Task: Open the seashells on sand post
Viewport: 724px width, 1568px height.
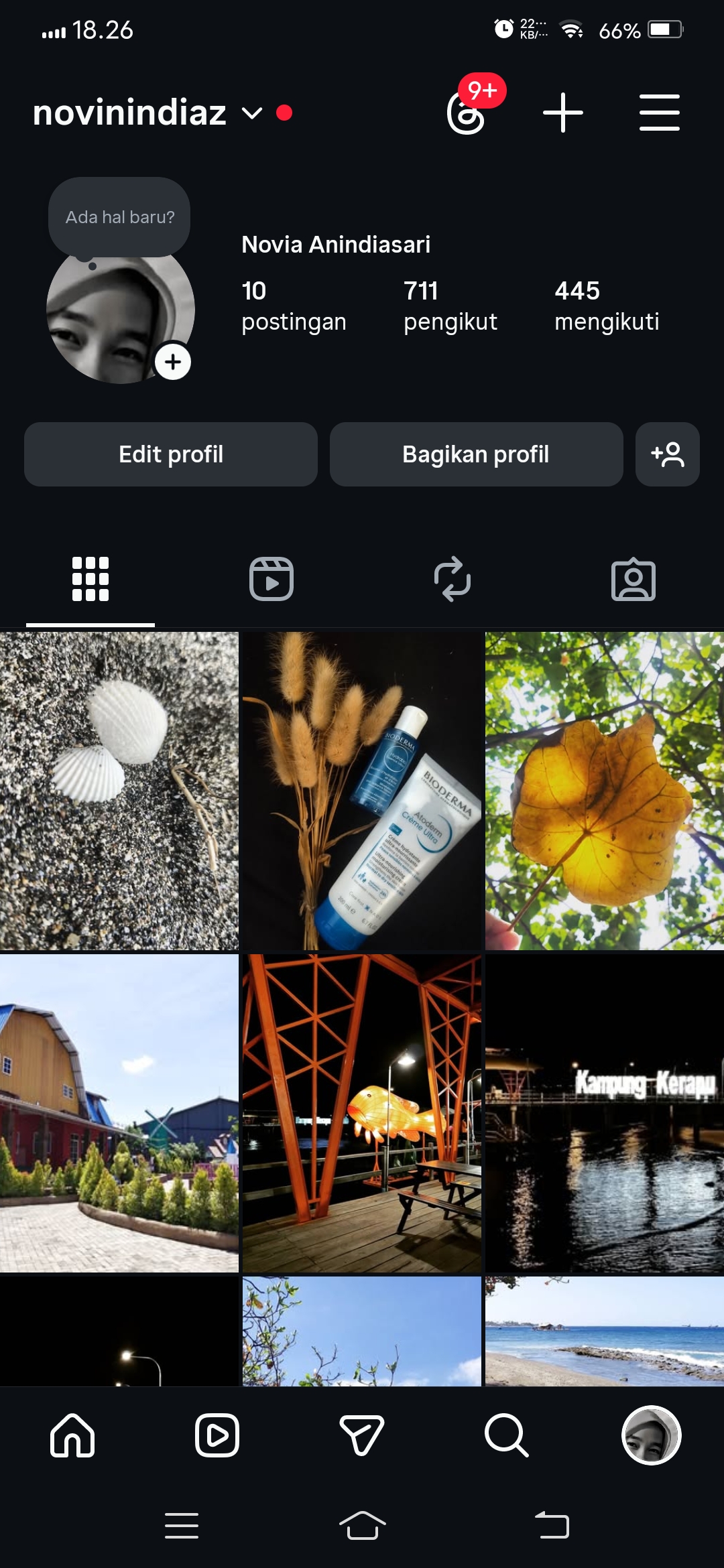Action: (119, 791)
